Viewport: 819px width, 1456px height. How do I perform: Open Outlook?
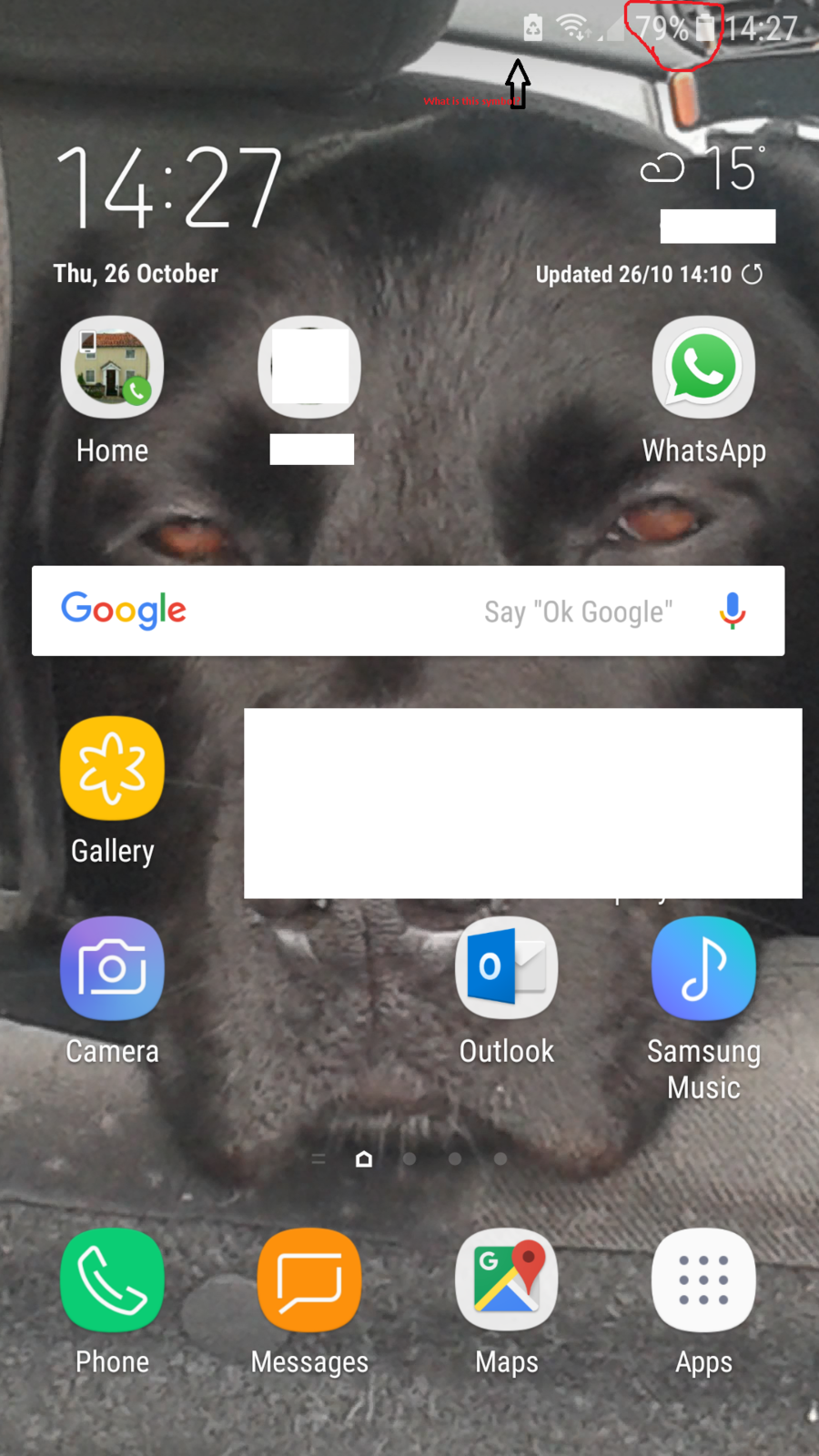[x=506, y=969]
